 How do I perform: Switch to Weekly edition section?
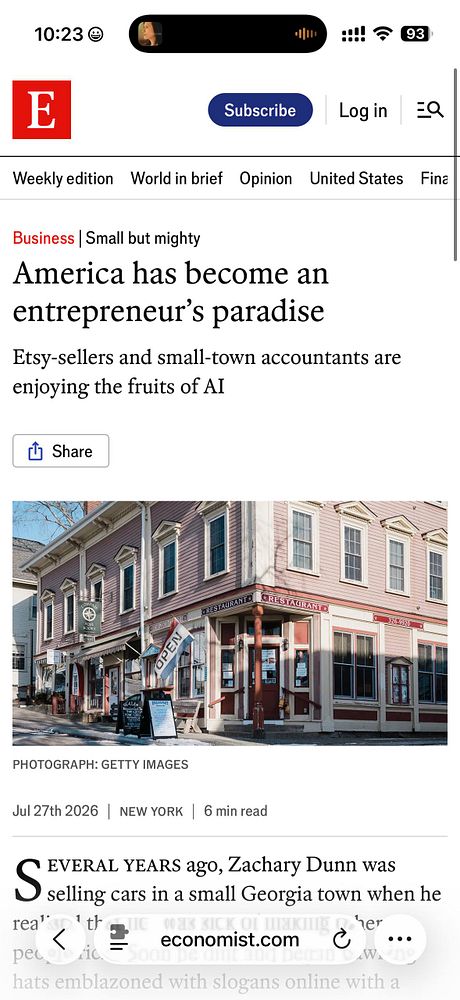(63, 179)
